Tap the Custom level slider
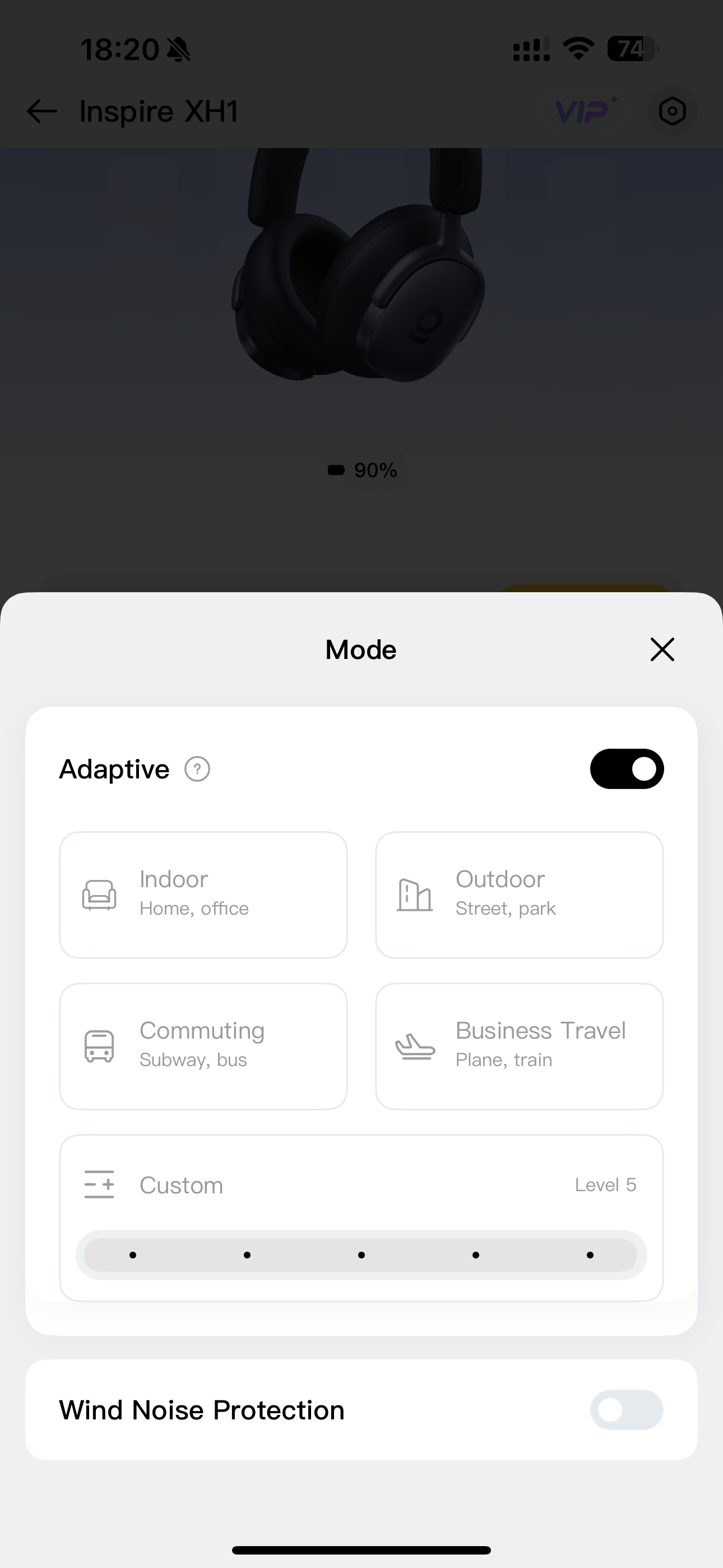 coord(361,1255)
